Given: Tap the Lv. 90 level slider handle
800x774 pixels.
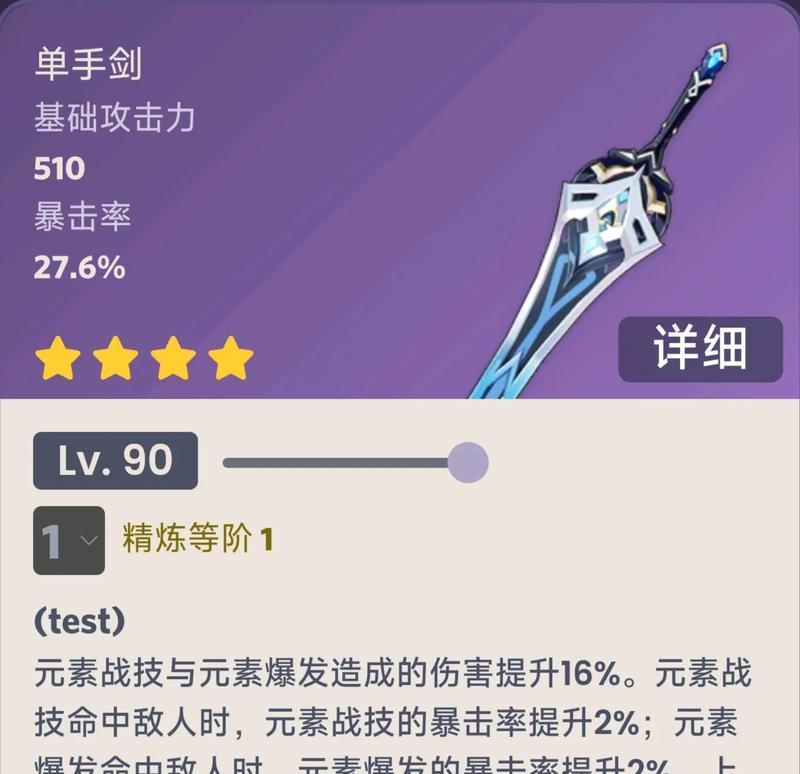Looking at the screenshot, I should coord(467,462).
